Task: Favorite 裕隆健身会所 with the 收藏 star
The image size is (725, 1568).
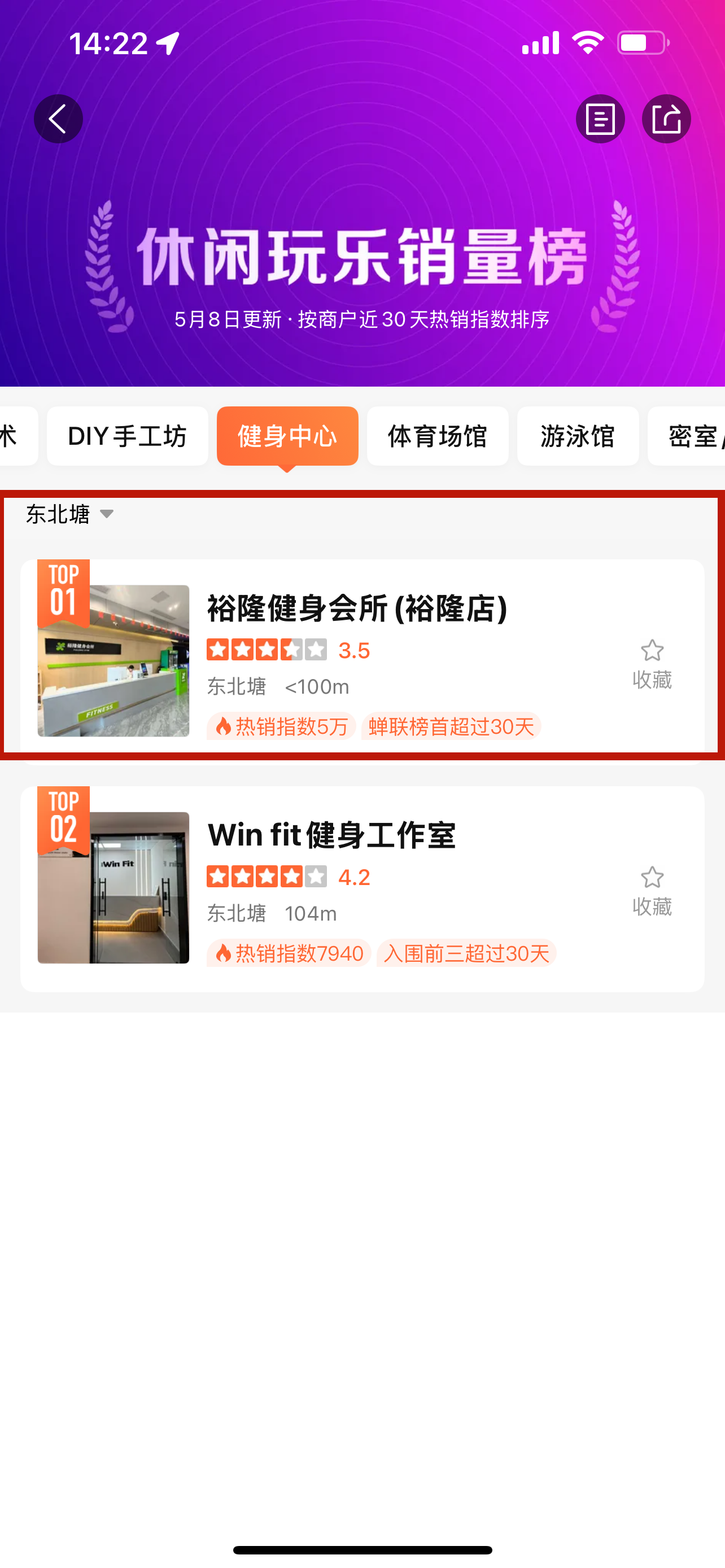Action: 652,663
